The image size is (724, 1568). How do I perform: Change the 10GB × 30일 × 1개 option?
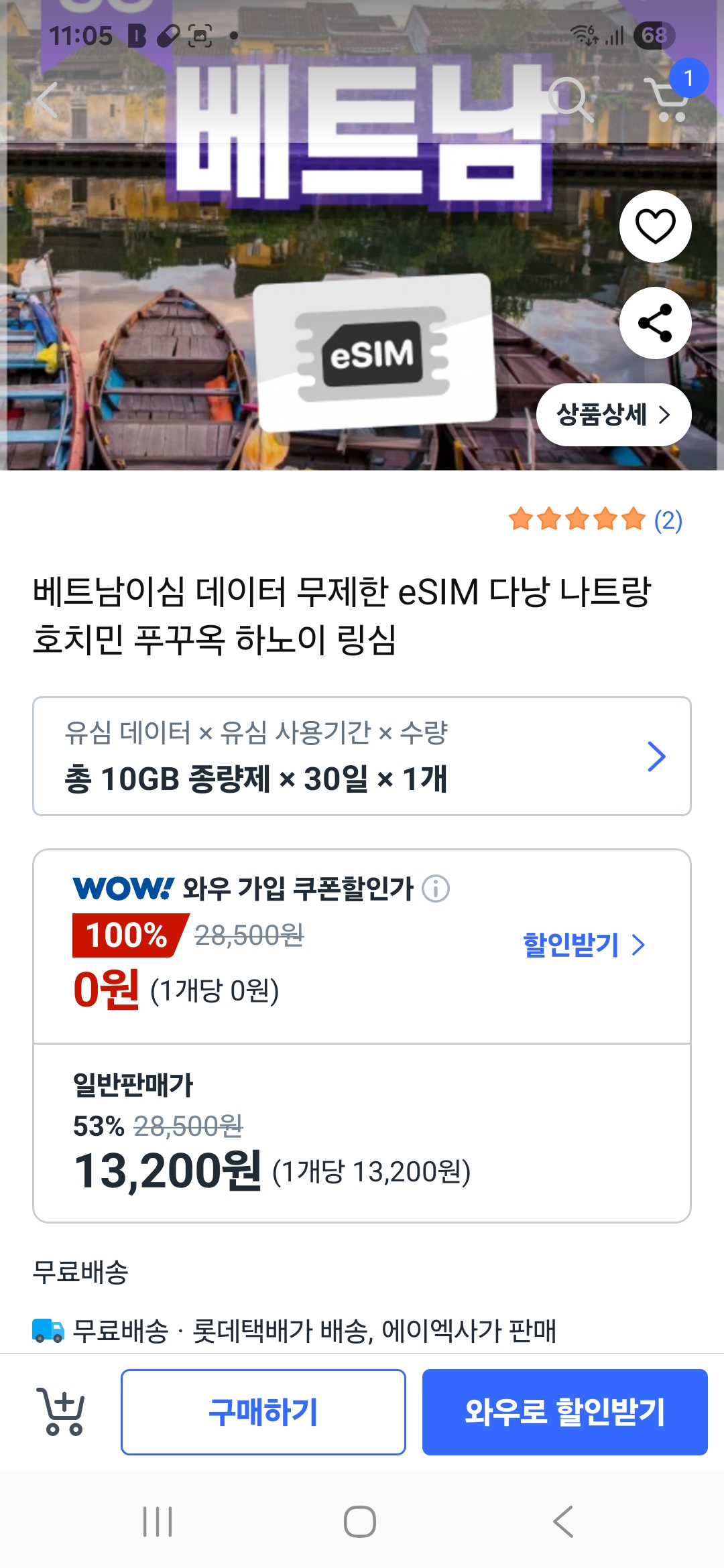tap(362, 757)
